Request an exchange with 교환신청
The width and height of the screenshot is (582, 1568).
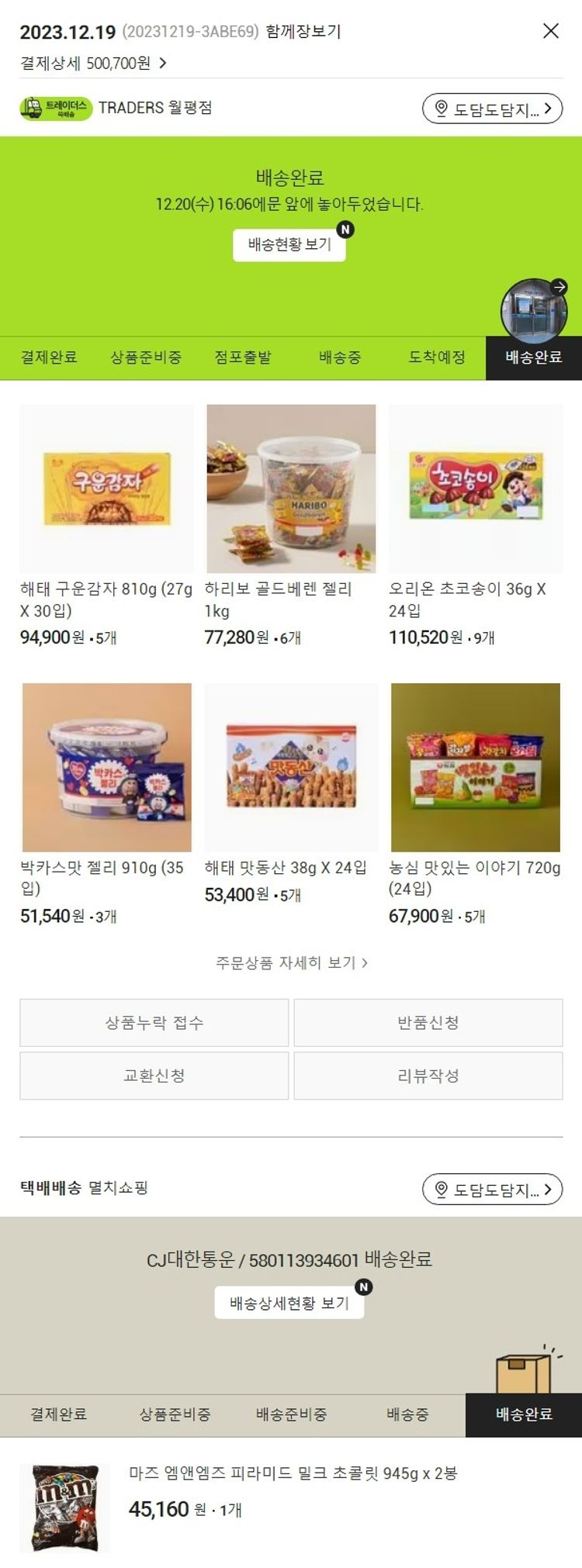click(154, 1076)
